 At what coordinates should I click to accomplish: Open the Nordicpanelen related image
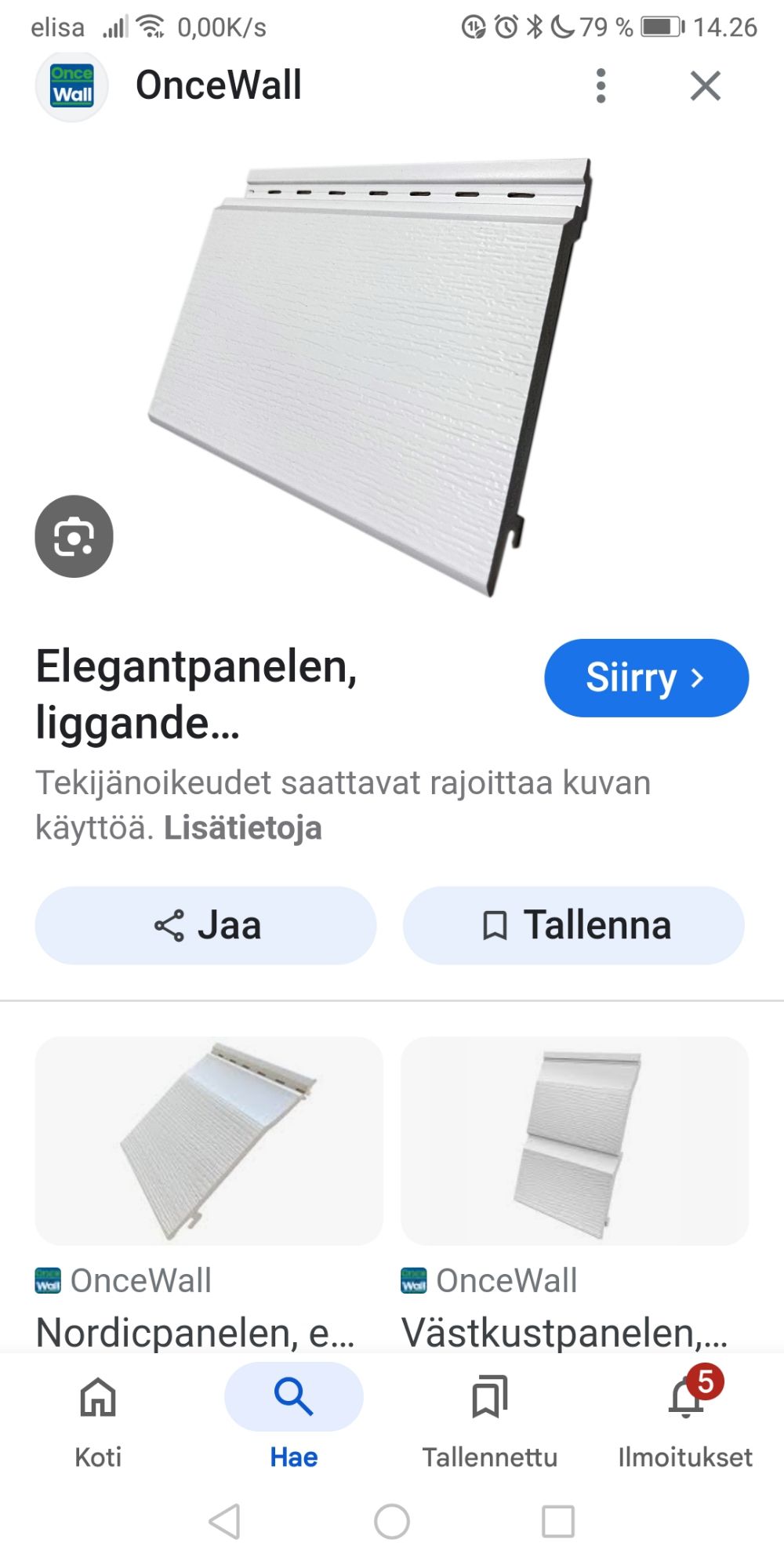pyautogui.click(x=209, y=1142)
